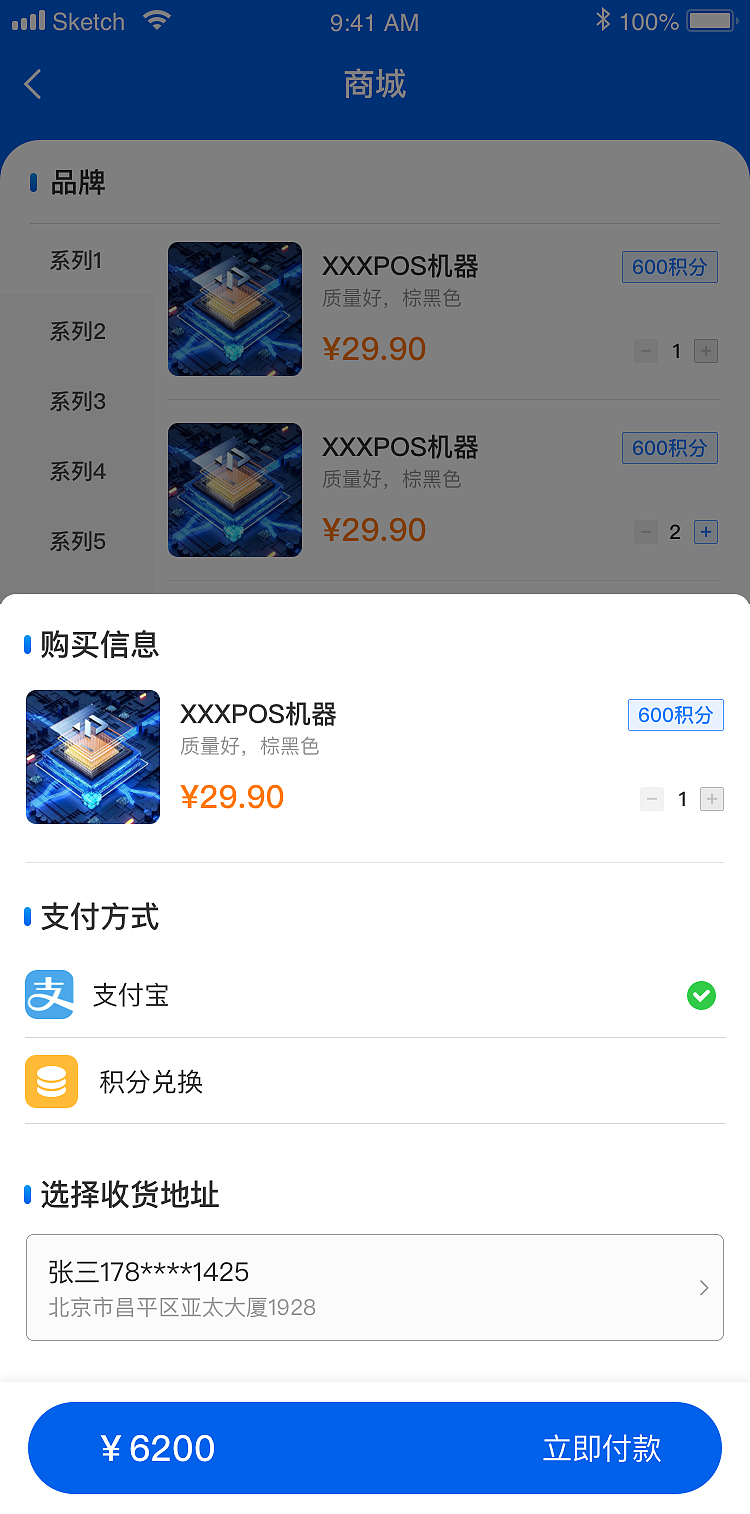The width and height of the screenshot is (750, 1514).
Task: Switch to 系列1 category
Action: pos(77,261)
